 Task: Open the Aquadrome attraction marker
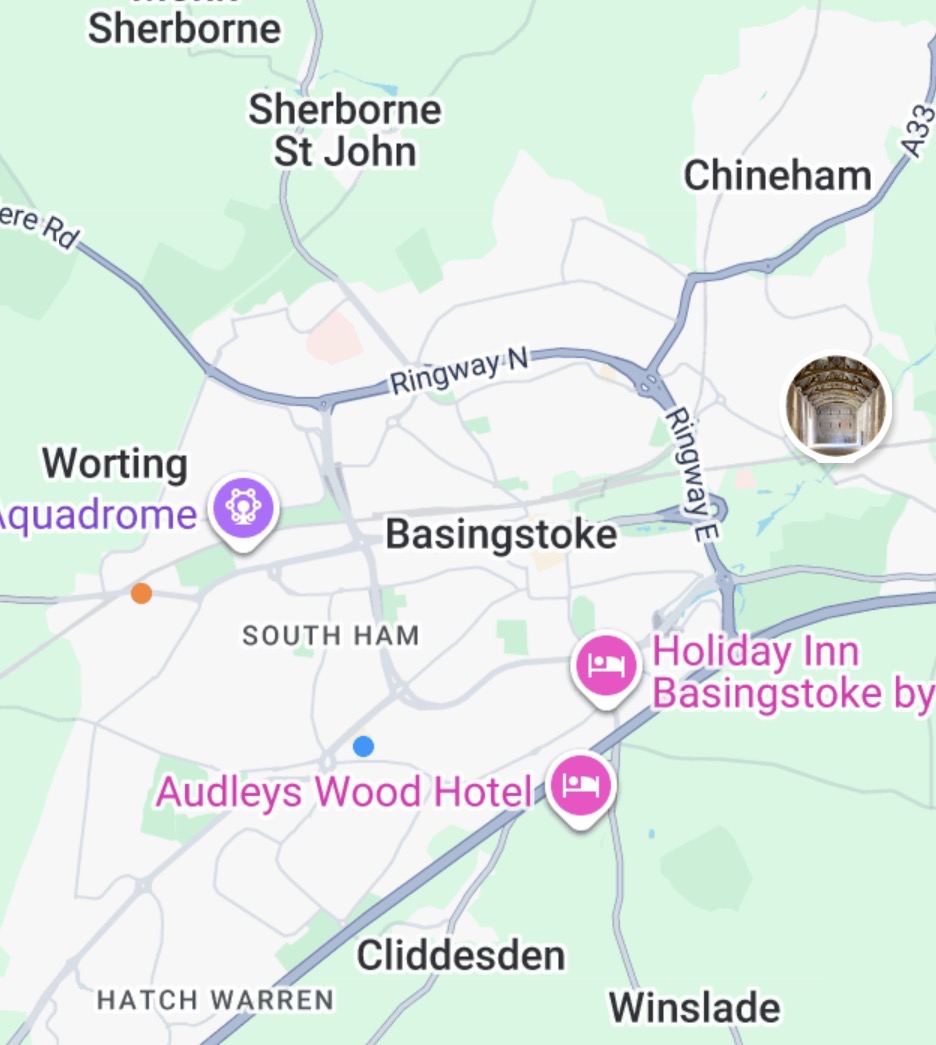(x=244, y=509)
